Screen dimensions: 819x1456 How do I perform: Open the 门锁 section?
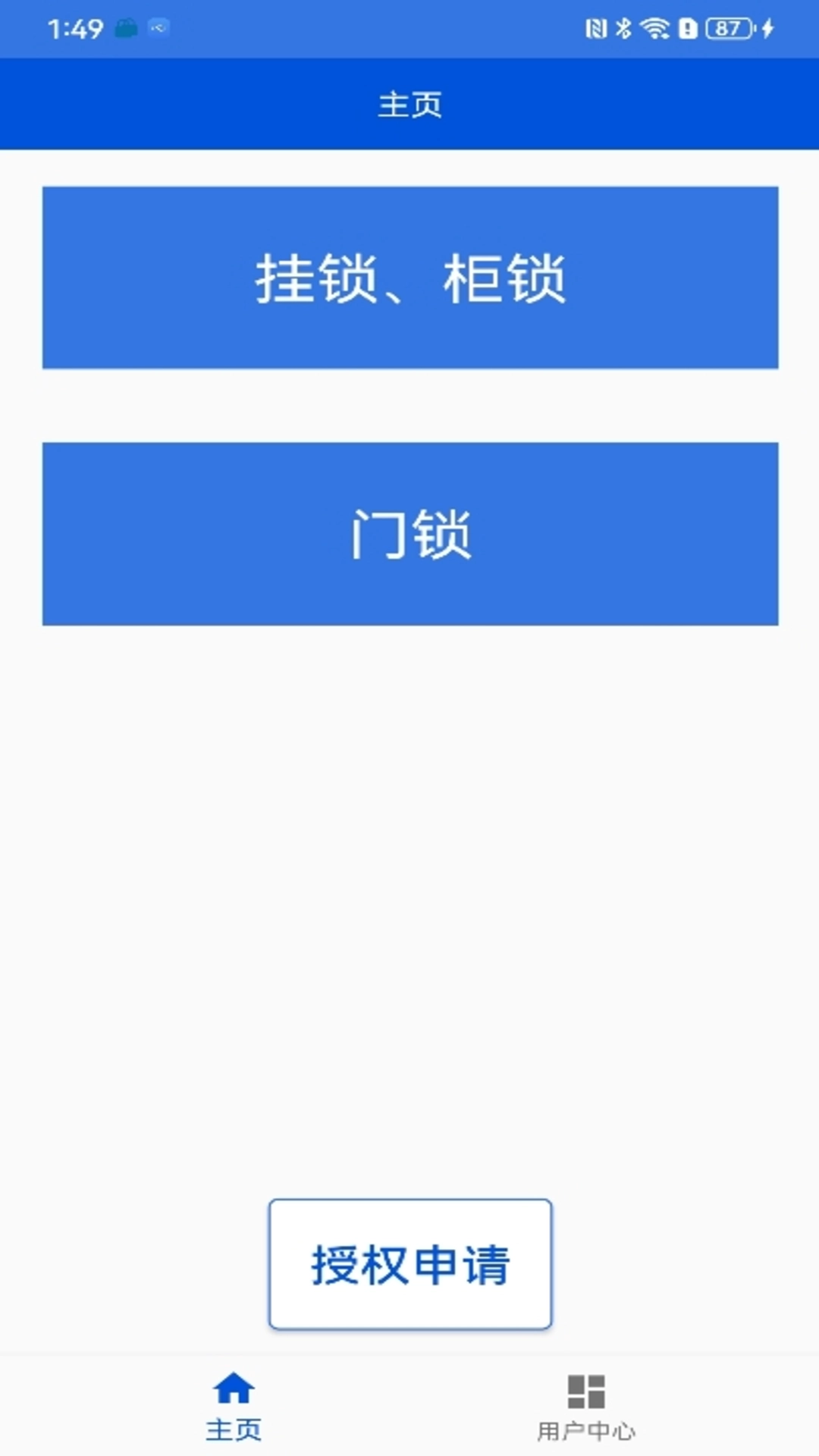409,533
